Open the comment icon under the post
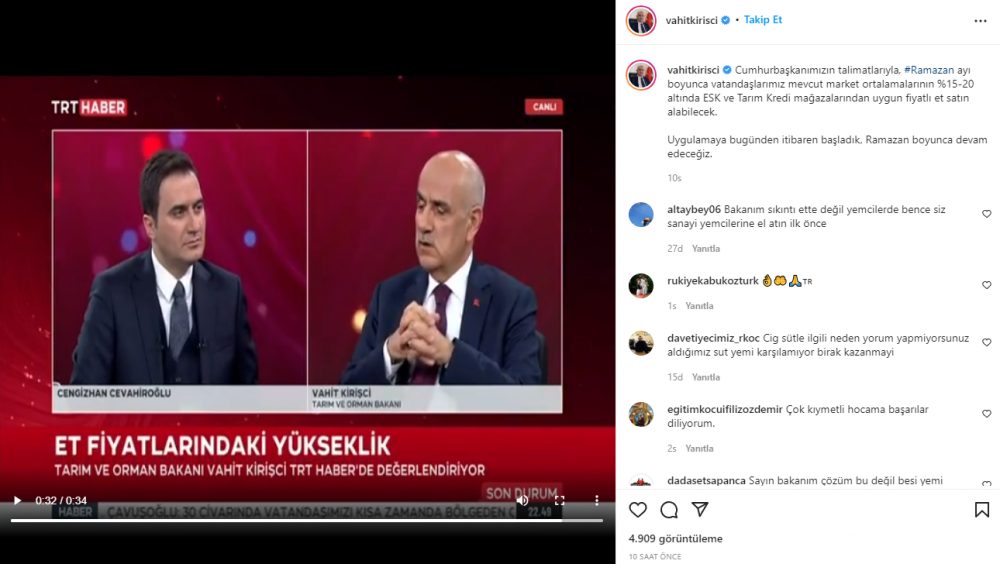 click(x=669, y=510)
